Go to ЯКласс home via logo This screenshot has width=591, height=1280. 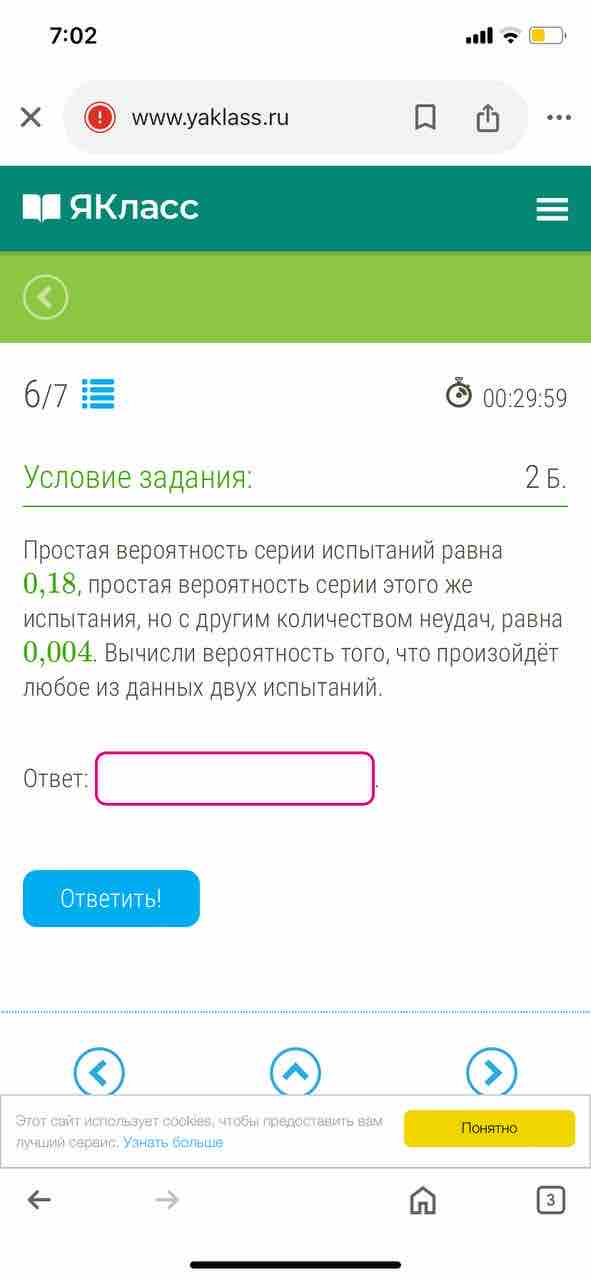(x=111, y=208)
